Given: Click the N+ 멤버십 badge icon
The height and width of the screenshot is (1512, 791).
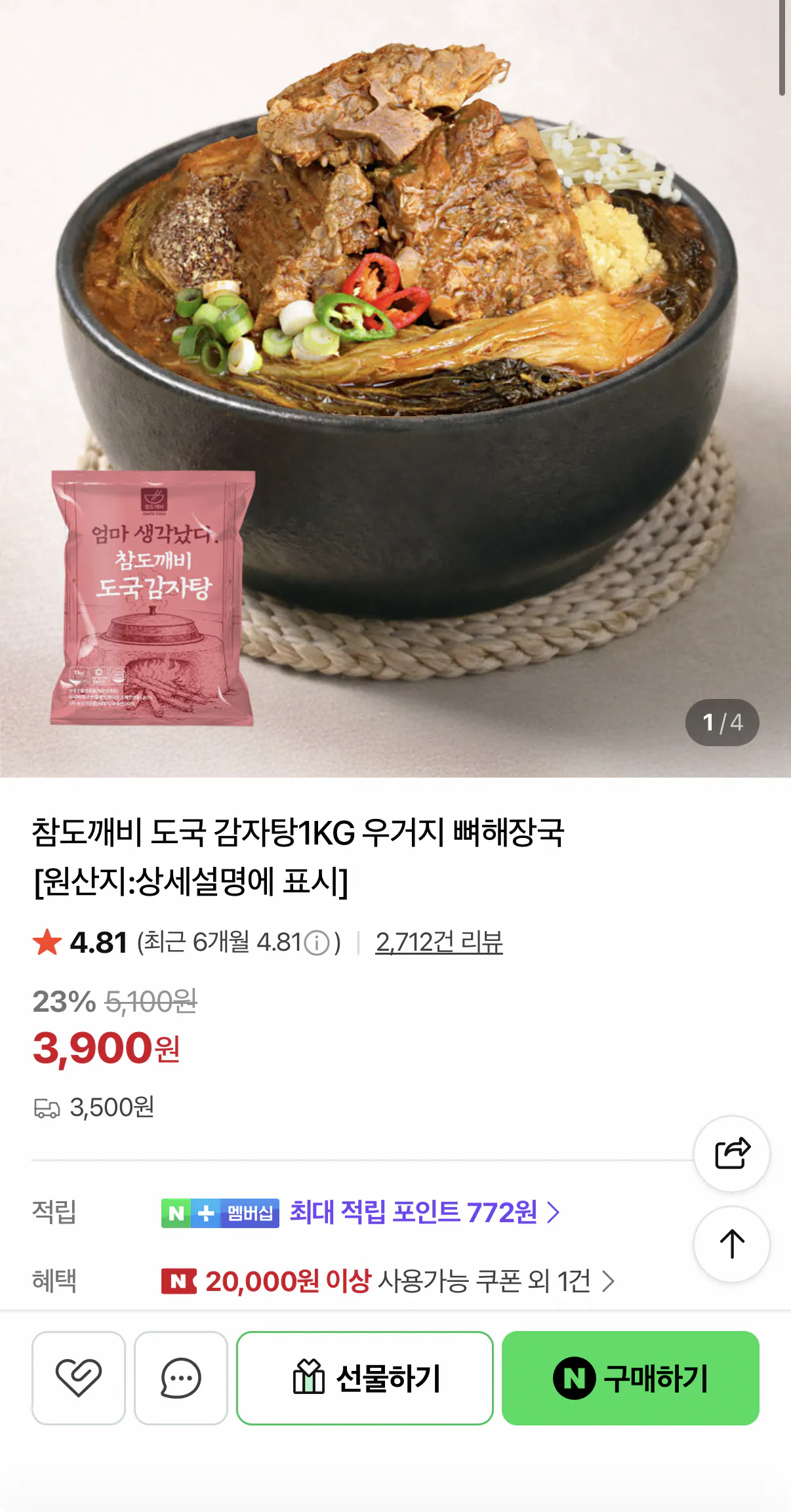Looking at the screenshot, I should point(220,1214).
